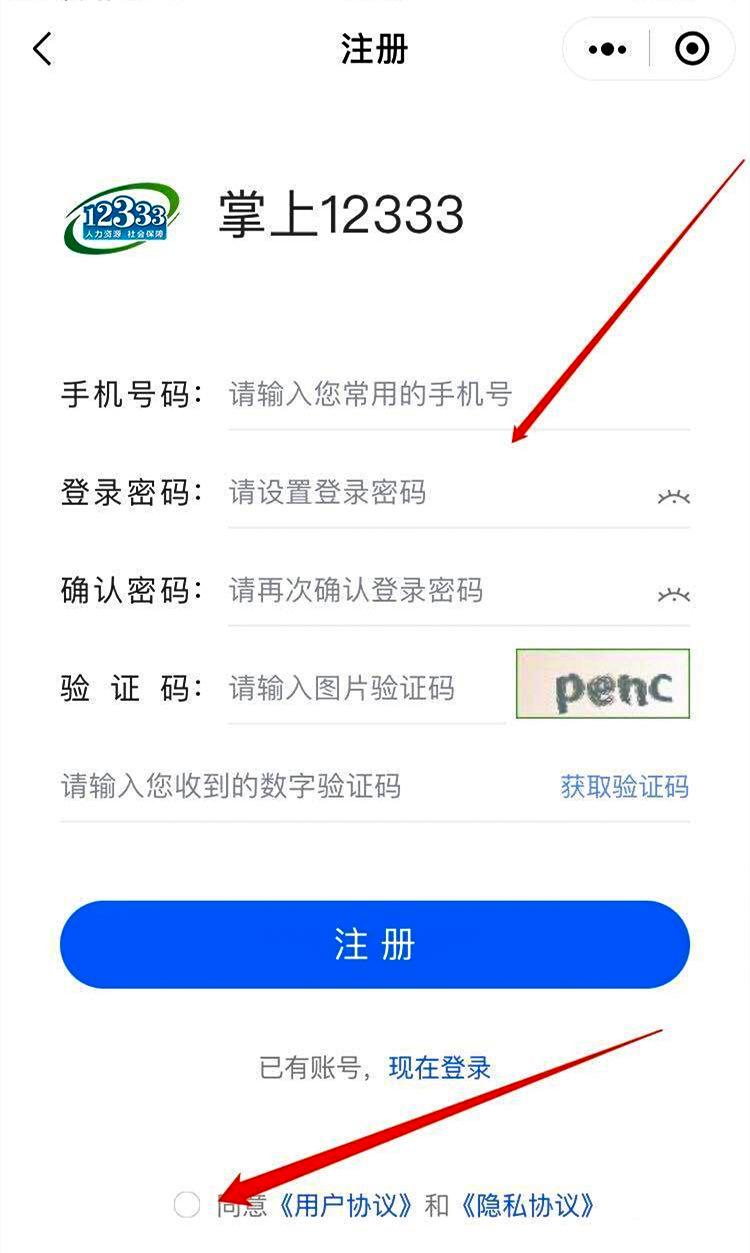Tap the 登录密码 password field
The width and height of the screenshot is (750, 1253).
click(430, 492)
